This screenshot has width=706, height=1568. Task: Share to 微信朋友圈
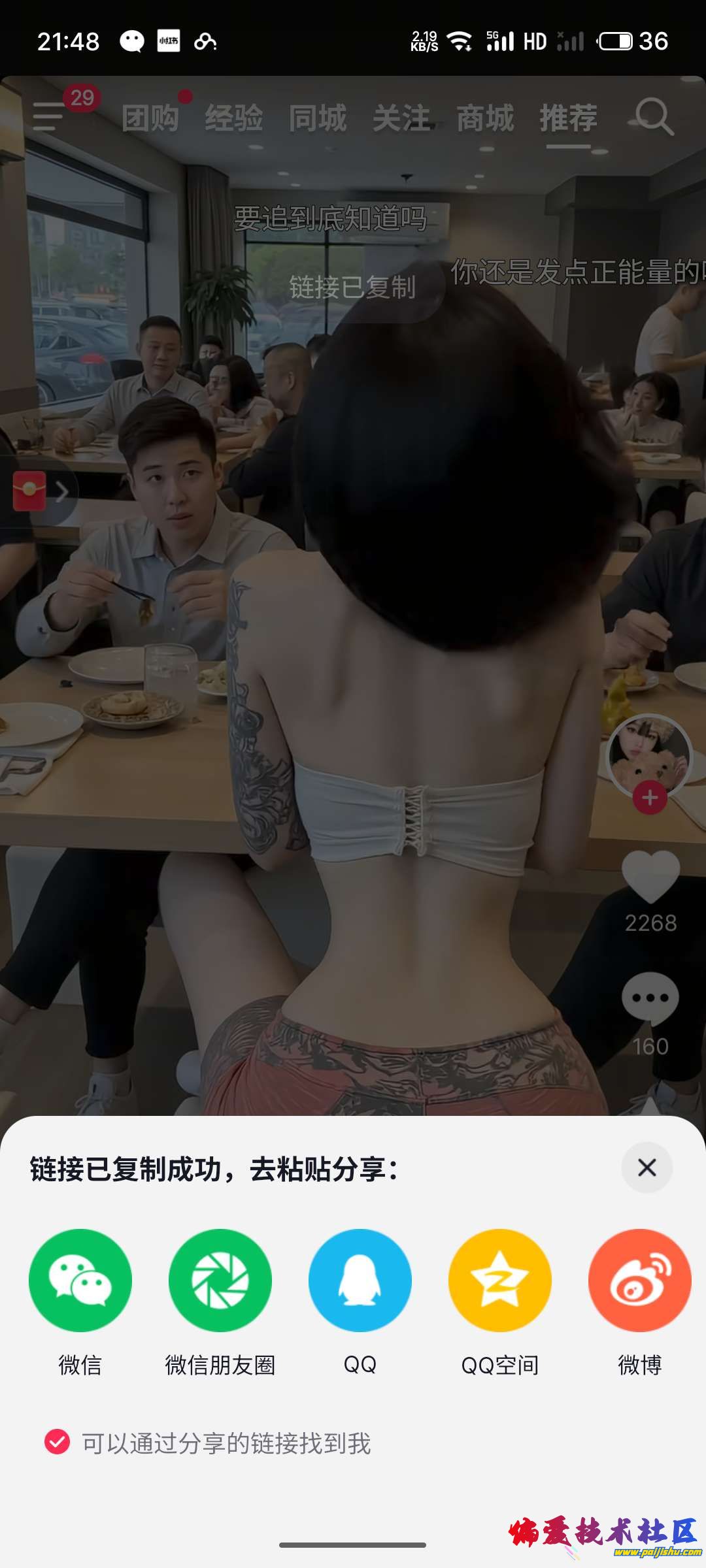(220, 1280)
